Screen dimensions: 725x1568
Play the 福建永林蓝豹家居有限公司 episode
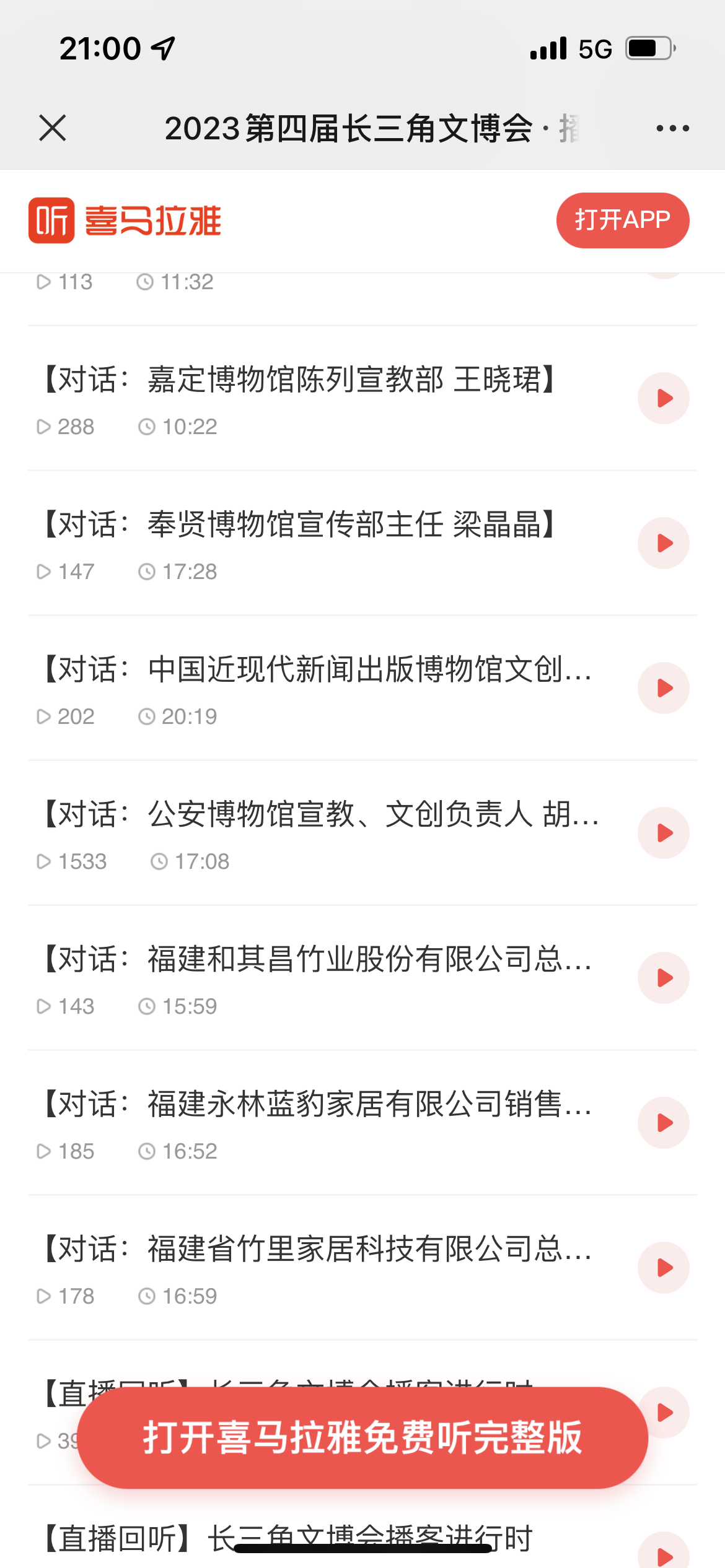point(663,1123)
